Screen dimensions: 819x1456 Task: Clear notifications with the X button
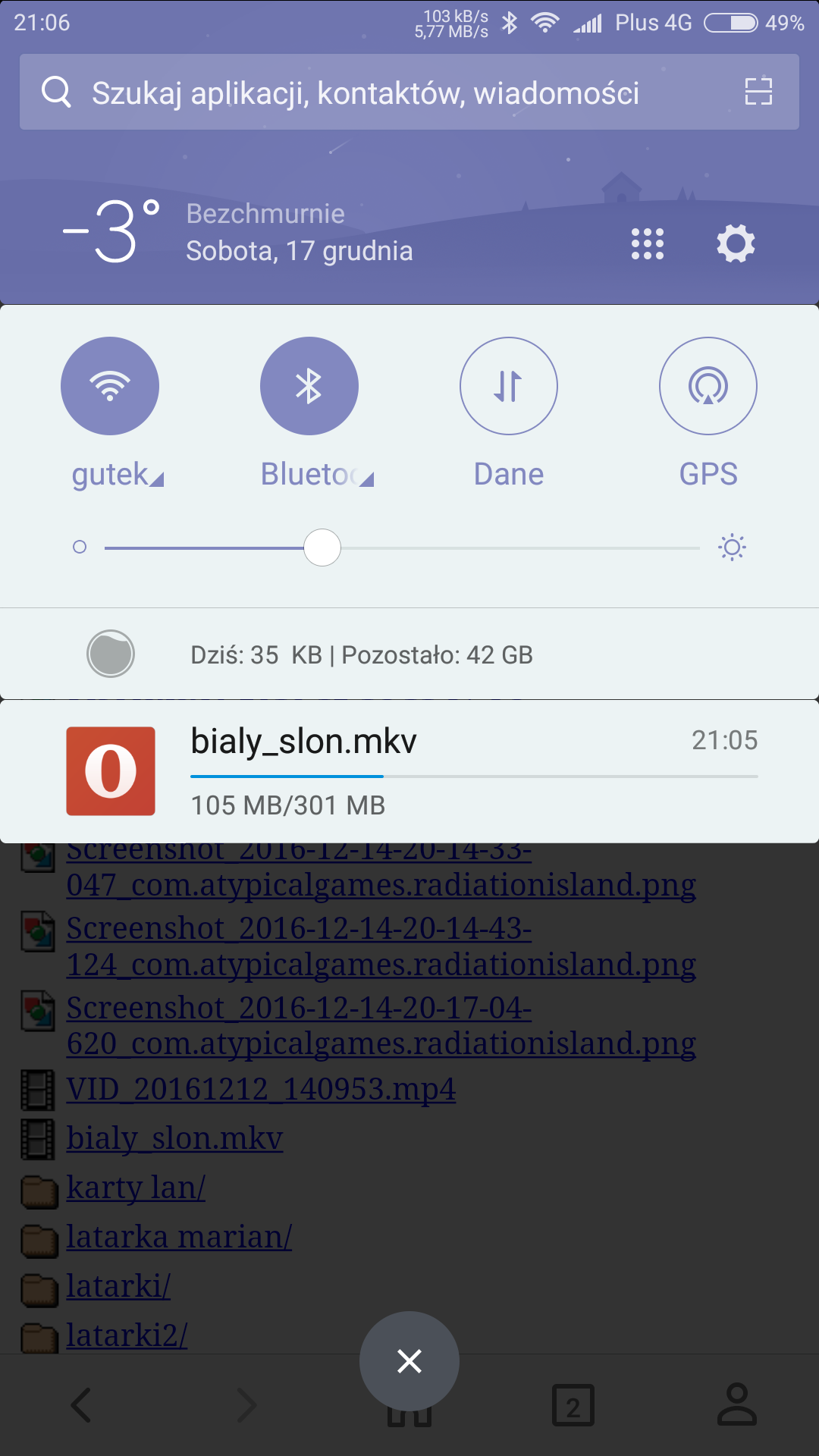409,1361
